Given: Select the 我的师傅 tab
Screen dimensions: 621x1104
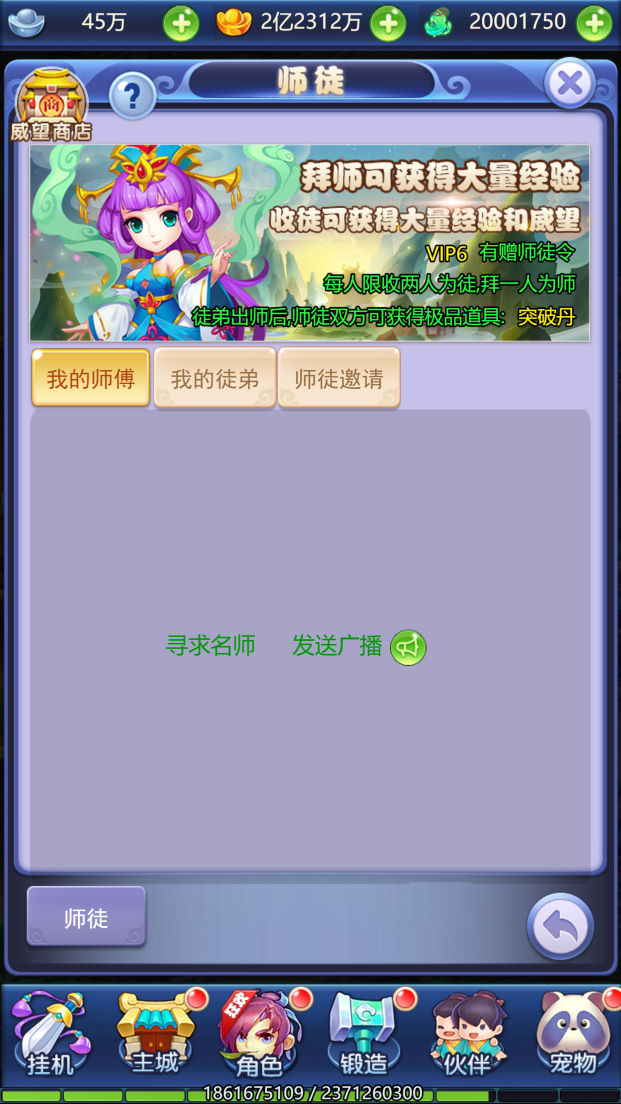Looking at the screenshot, I should pyautogui.click(x=91, y=378).
